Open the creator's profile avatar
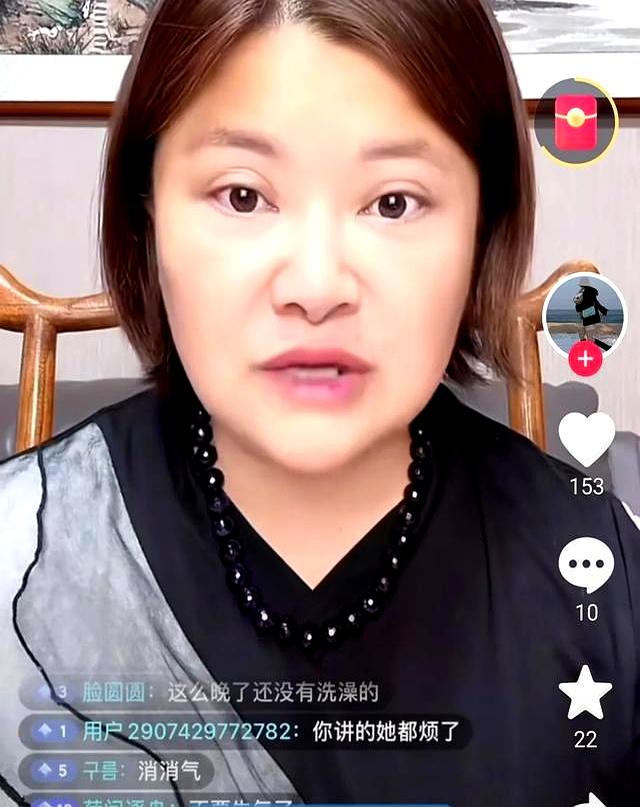Screen dimensions: 640x807 click(x=585, y=312)
